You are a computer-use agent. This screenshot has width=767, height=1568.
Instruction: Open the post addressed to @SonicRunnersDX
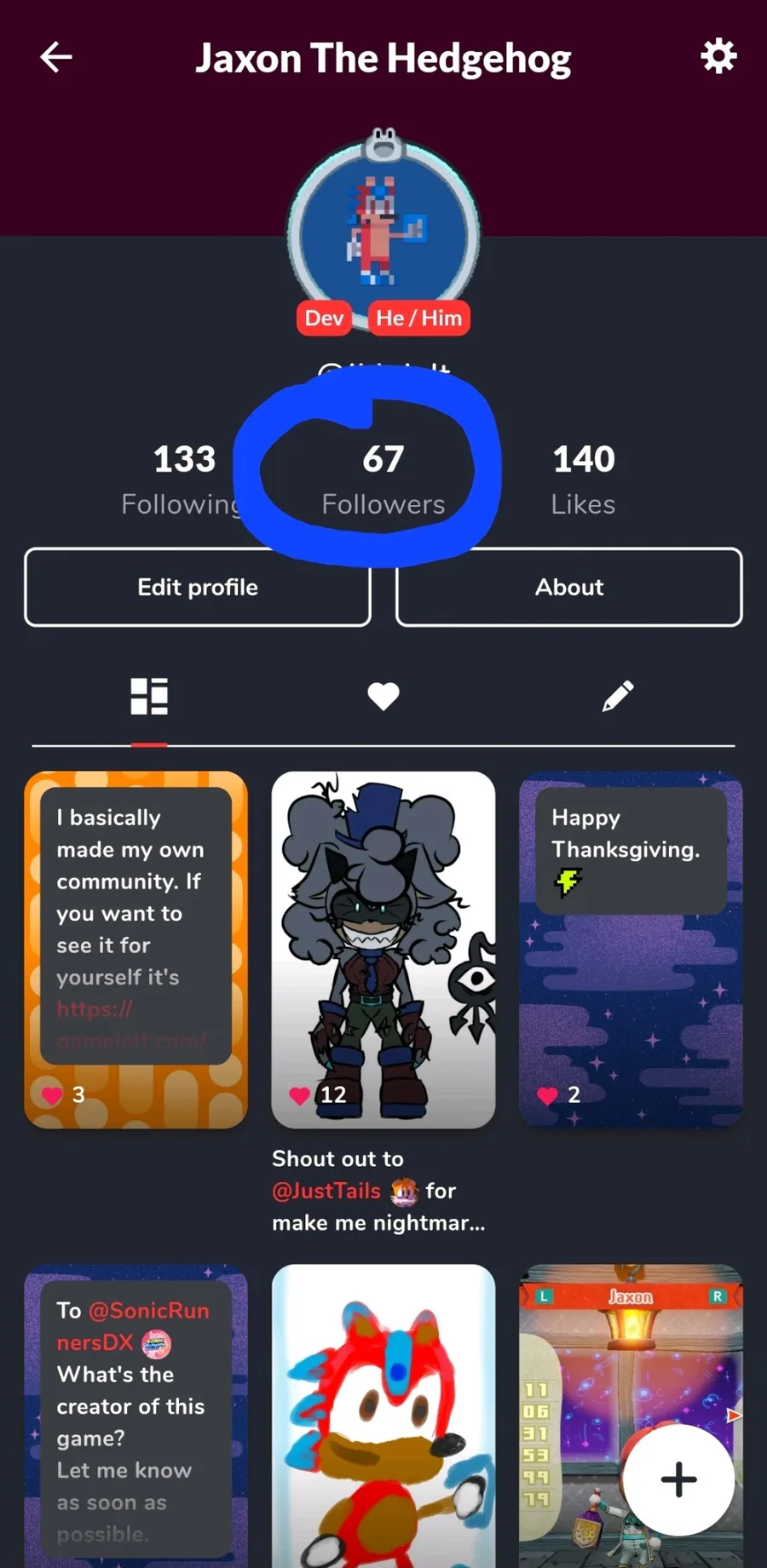pyautogui.click(x=136, y=1414)
